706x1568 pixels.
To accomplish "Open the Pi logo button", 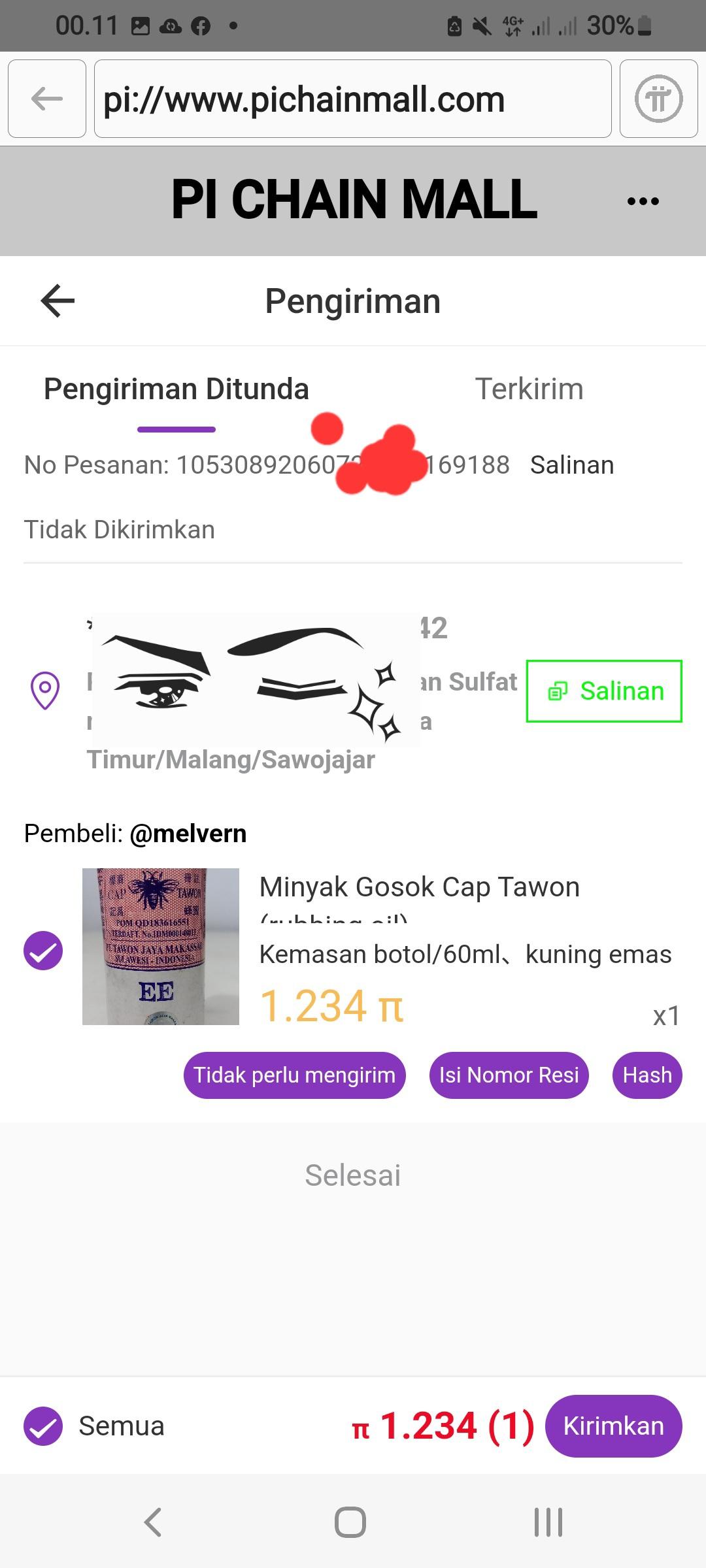I will [x=658, y=99].
